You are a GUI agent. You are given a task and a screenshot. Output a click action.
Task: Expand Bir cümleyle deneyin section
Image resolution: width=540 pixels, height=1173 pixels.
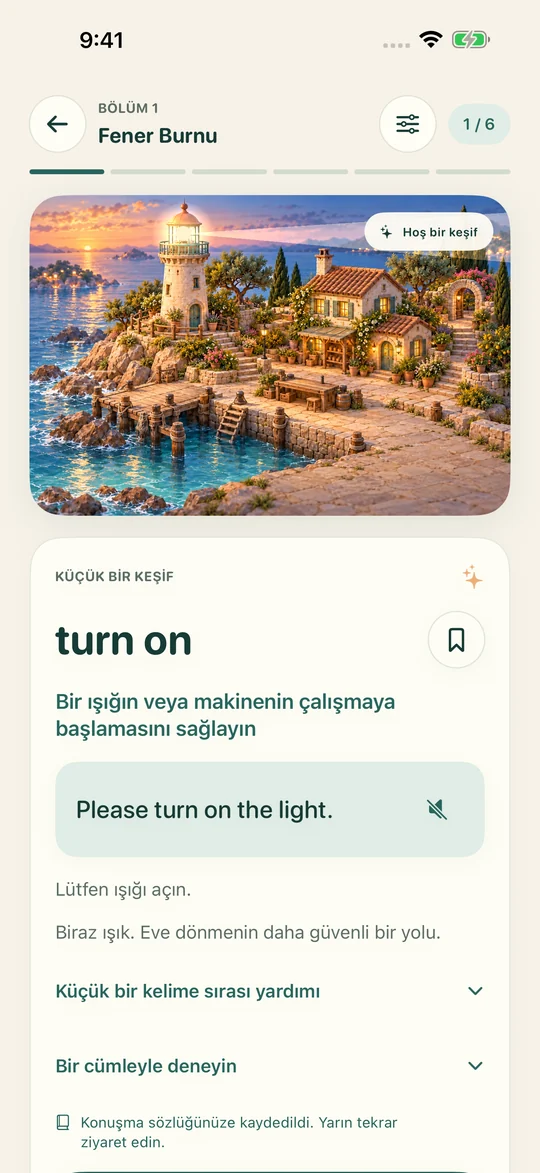pyautogui.click(x=270, y=1065)
